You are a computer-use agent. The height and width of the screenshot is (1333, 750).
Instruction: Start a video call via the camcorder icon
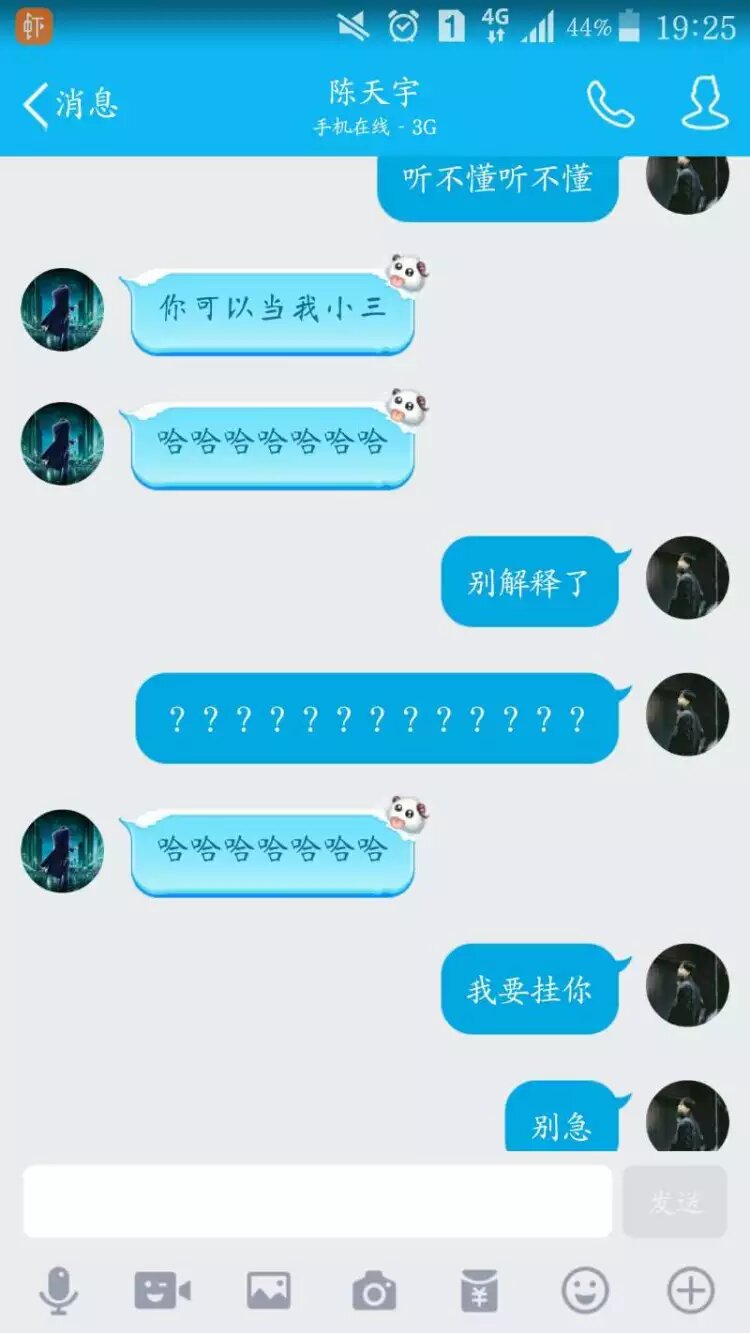click(162, 1290)
